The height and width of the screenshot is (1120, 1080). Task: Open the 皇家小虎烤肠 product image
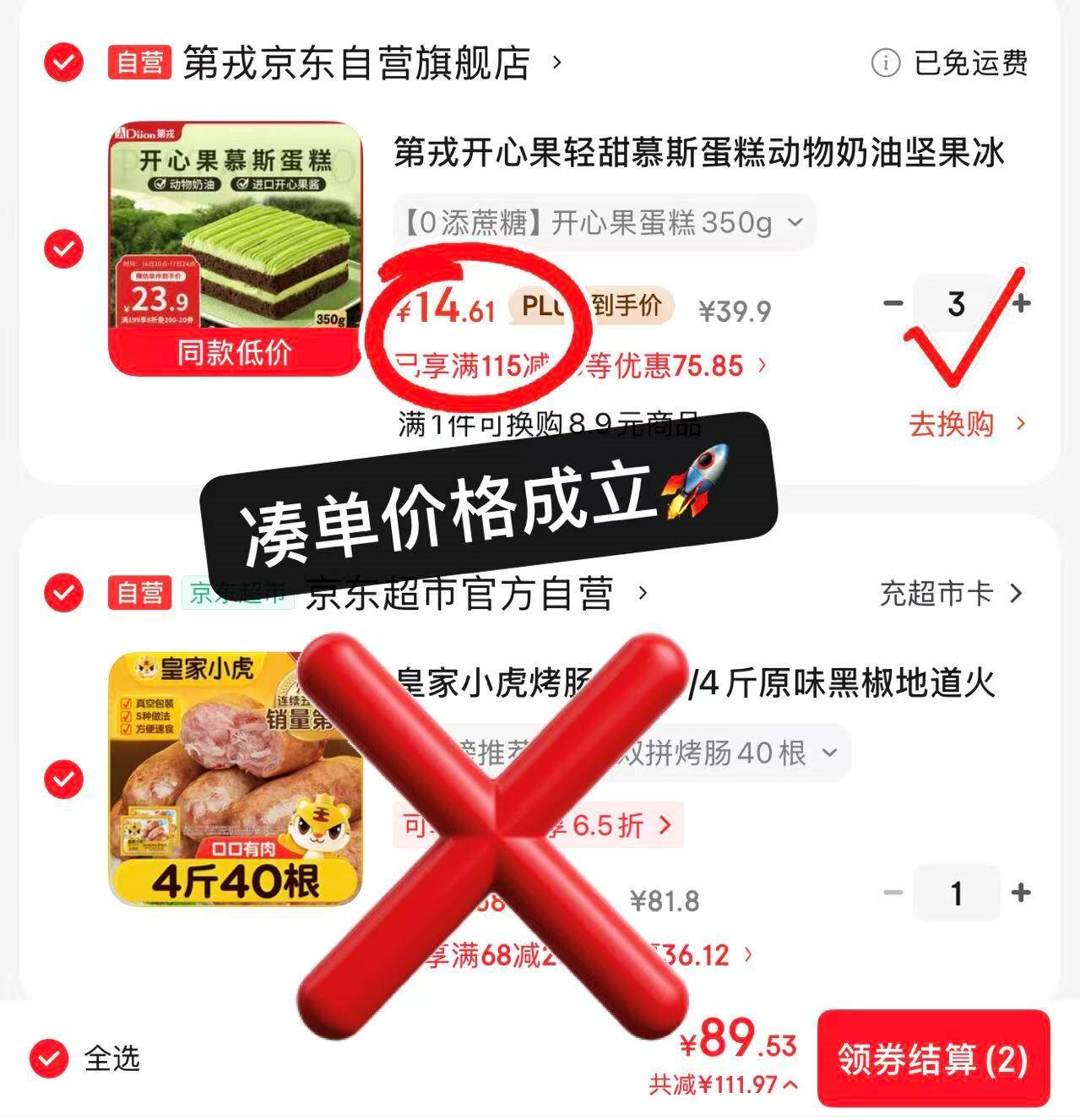[x=236, y=779]
